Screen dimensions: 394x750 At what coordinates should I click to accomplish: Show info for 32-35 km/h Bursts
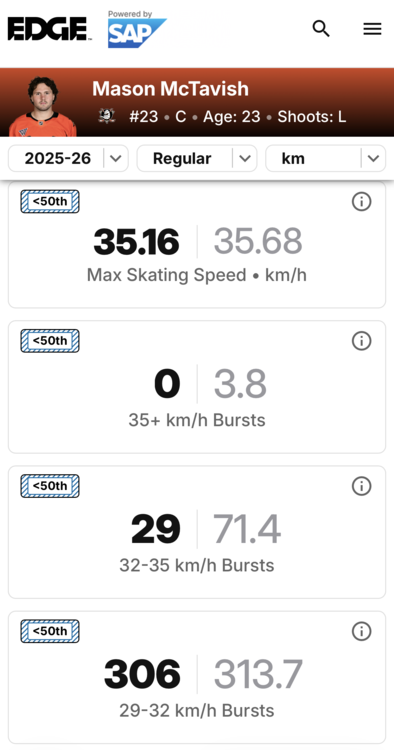tap(361, 486)
